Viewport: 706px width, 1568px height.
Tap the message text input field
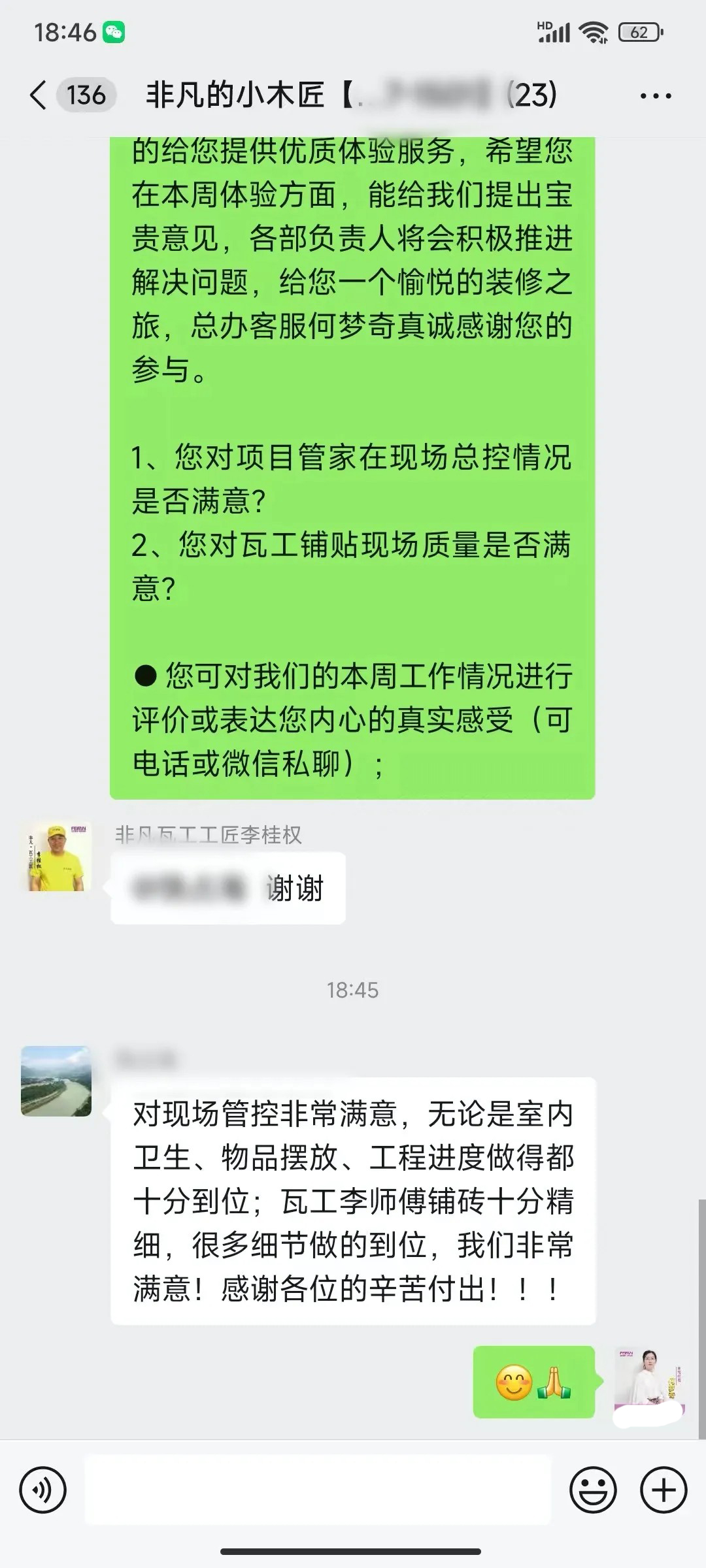click(x=318, y=1490)
